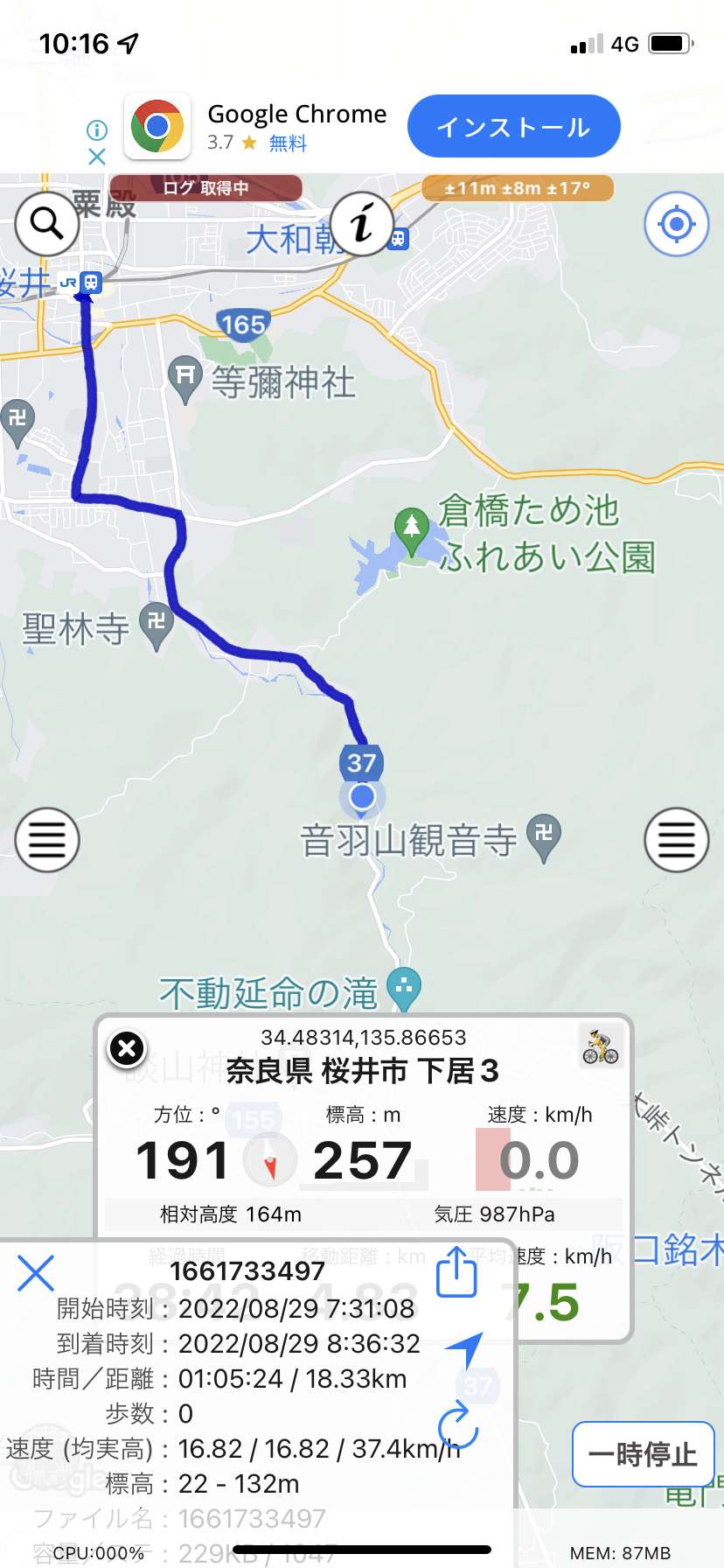Tap the ログ取得中 logging status badge
Screen dimensions: 724x1568
click(x=206, y=188)
